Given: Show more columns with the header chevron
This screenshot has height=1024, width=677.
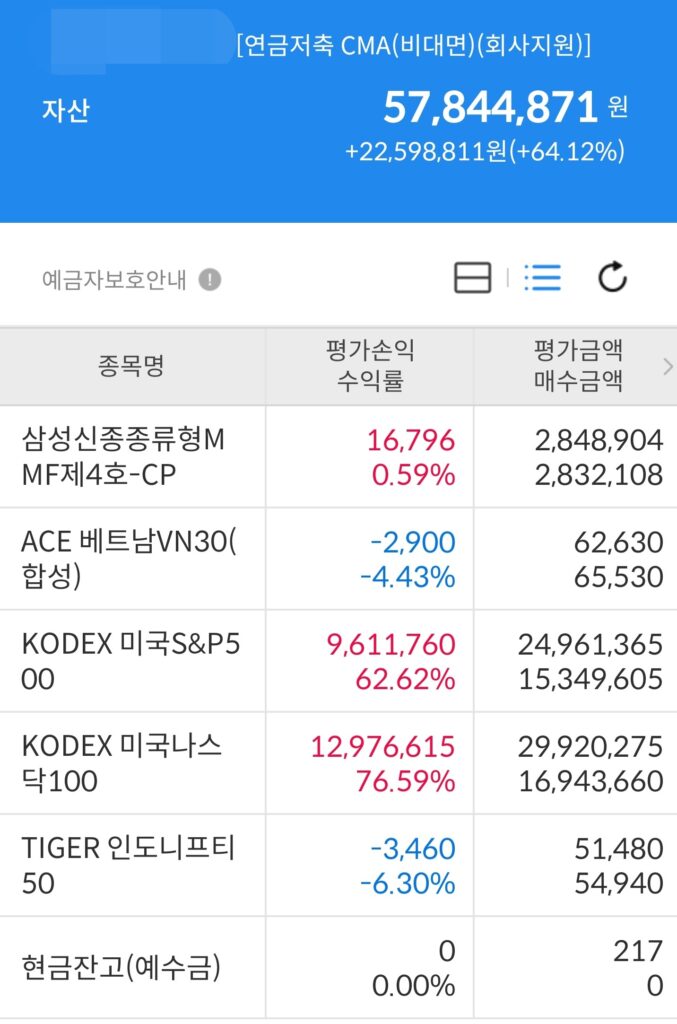Looking at the screenshot, I should pos(667,366).
